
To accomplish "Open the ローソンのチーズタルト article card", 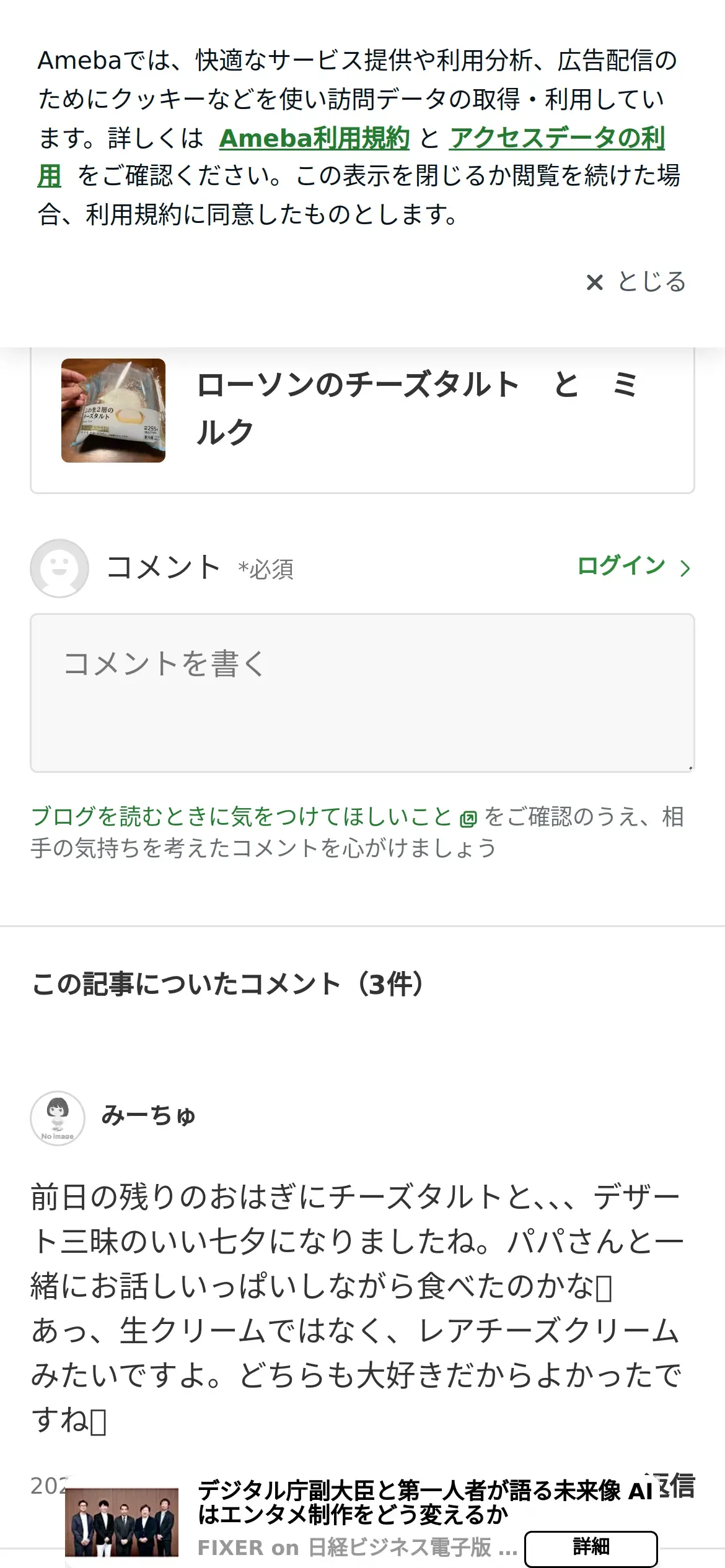I will tap(362, 419).
